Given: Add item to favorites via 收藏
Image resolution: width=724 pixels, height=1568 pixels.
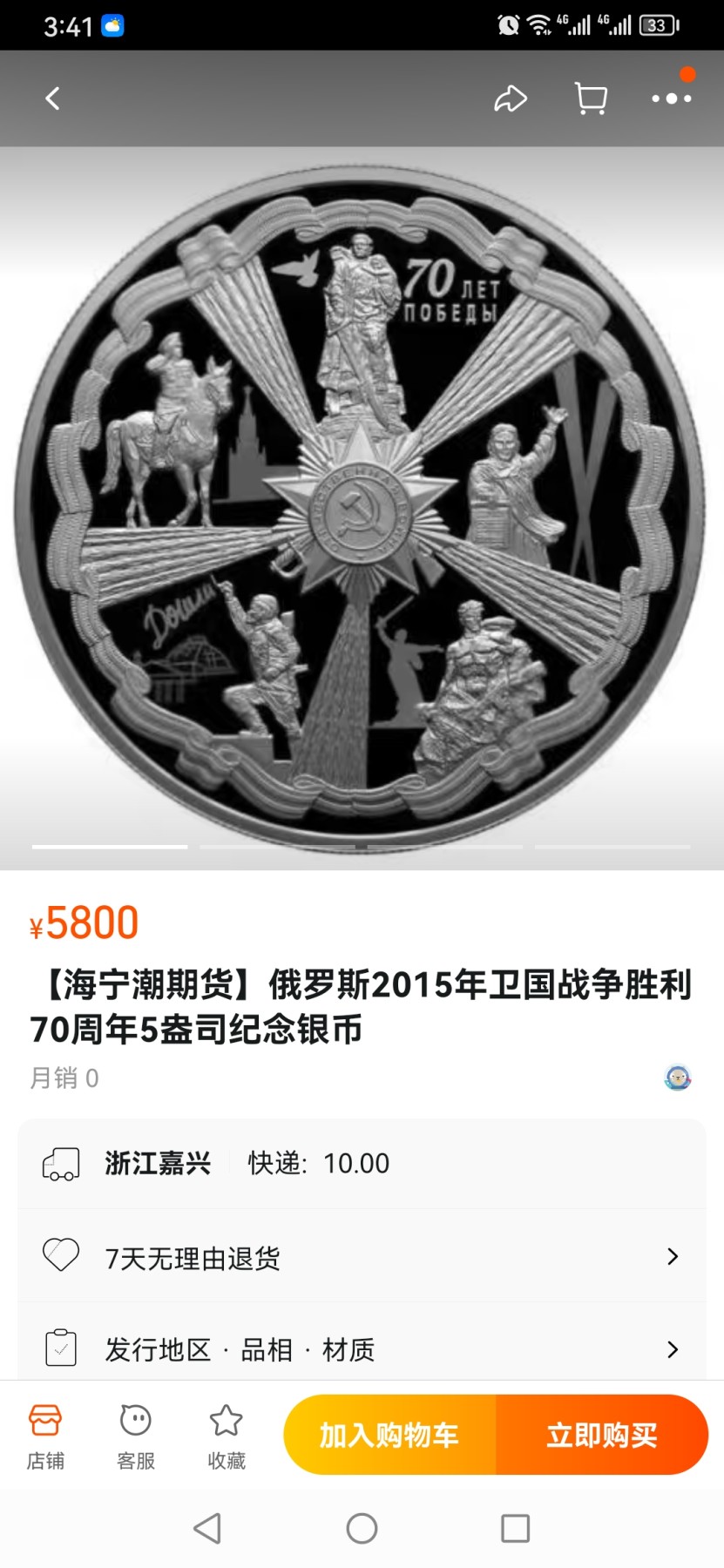Looking at the screenshot, I should tap(227, 1436).
